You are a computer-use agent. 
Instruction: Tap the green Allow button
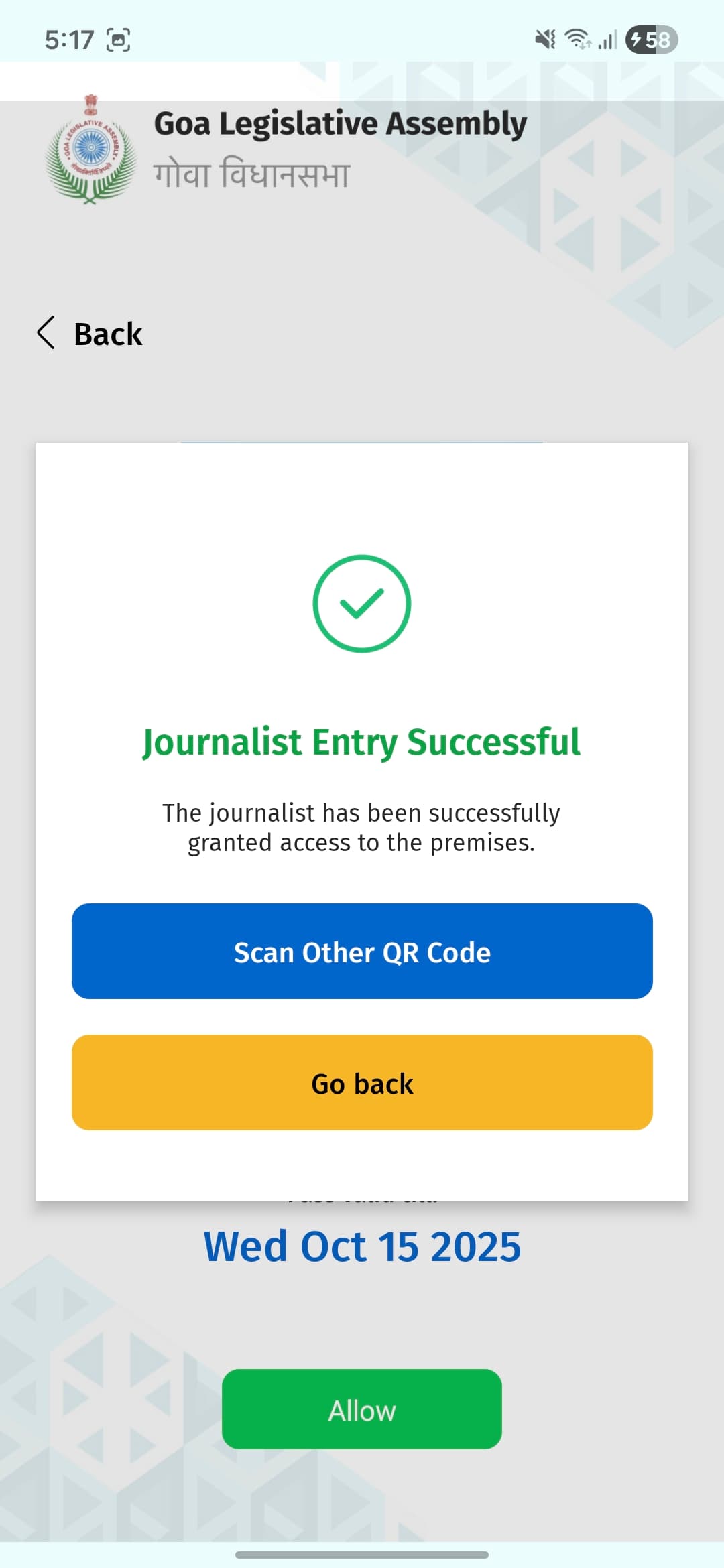361,1410
